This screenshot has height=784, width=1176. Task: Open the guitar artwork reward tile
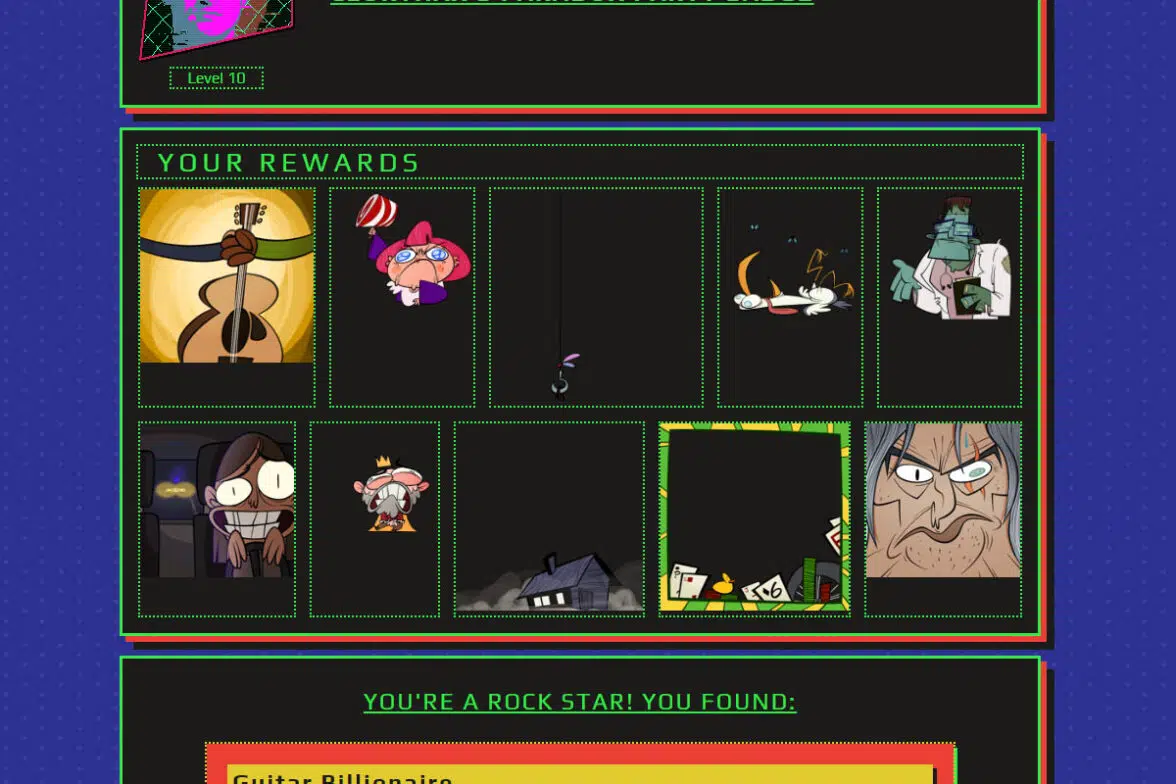227,296
